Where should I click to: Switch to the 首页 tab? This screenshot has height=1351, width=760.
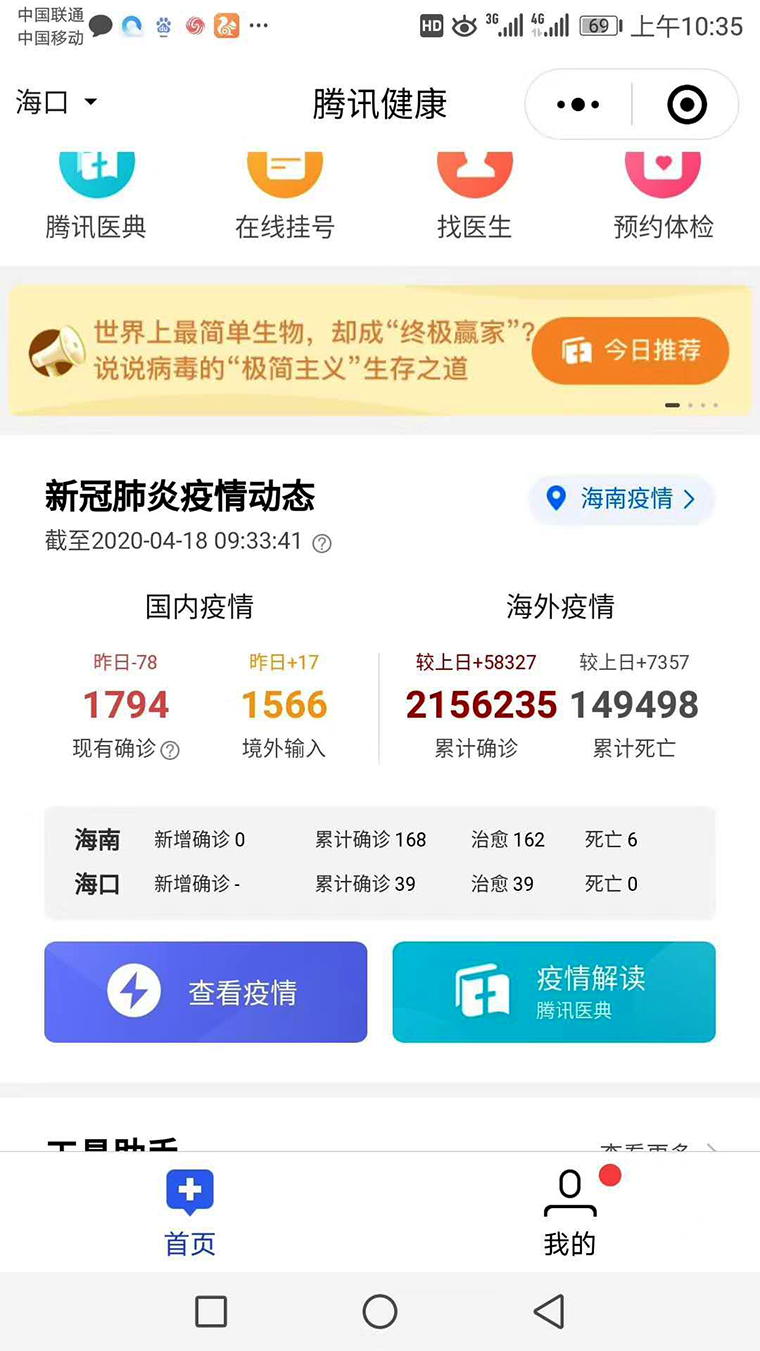pos(190,1213)
